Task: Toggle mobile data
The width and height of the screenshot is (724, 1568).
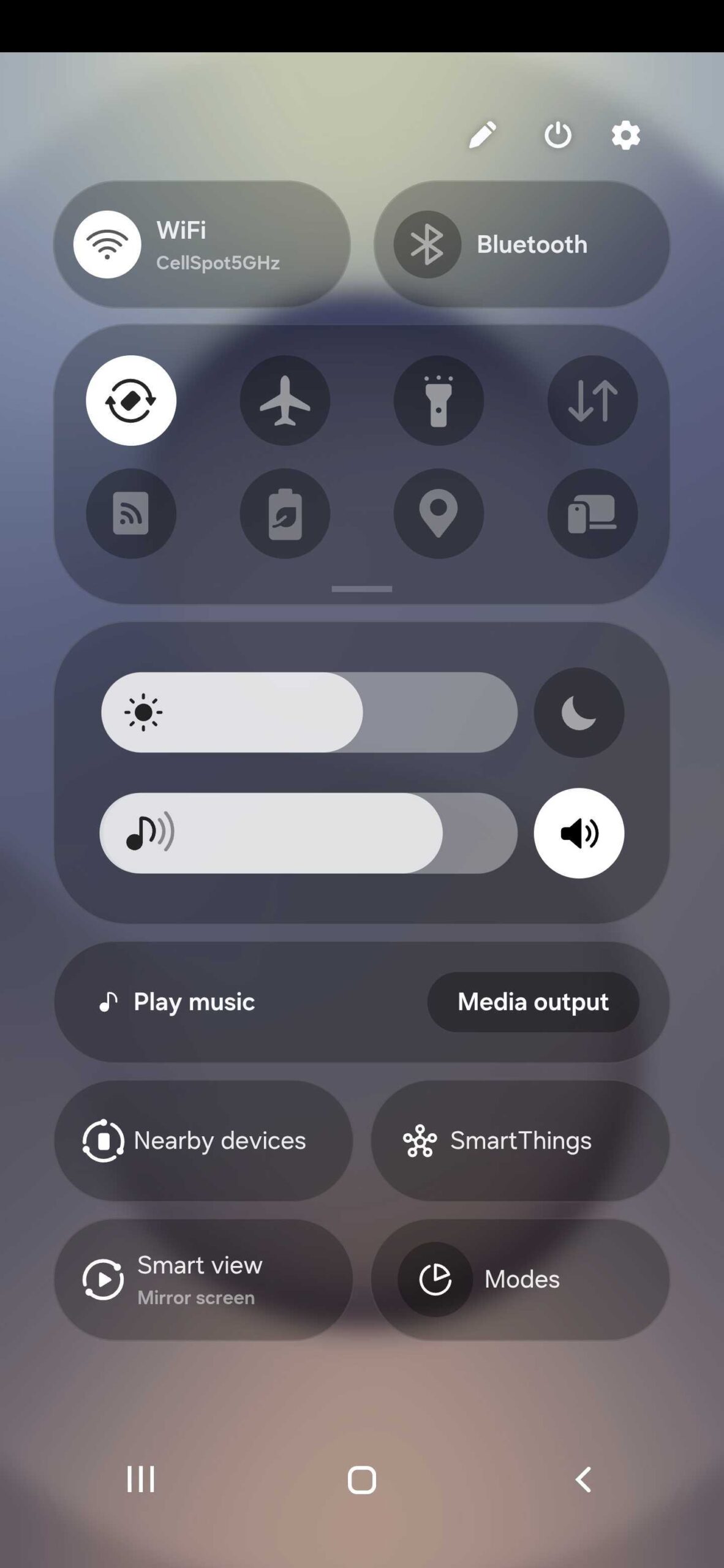Action: click(x=592, y=401)
